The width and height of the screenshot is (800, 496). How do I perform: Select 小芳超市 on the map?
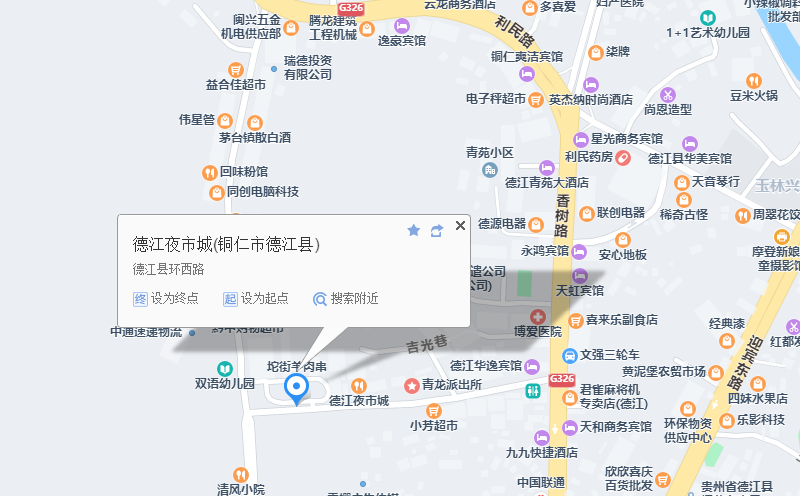(433, 410)
